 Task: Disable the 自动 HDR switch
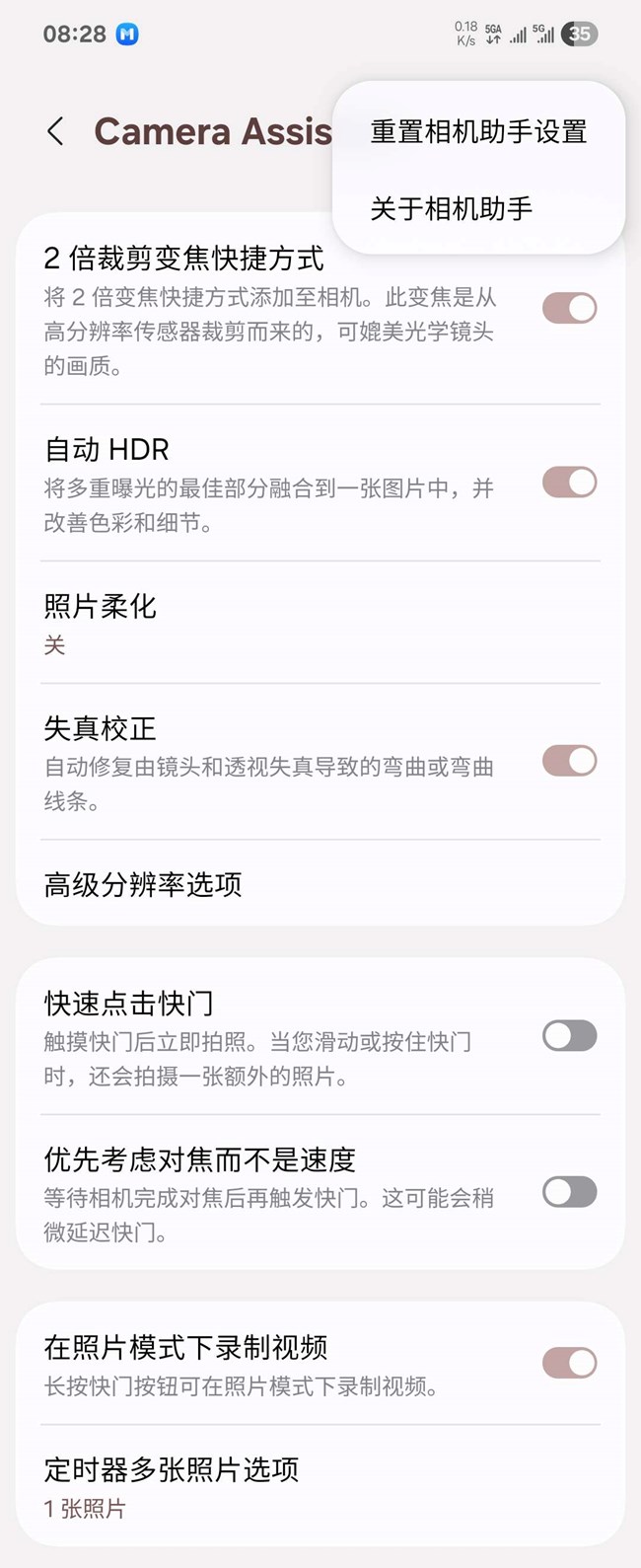tap(569, 483)
